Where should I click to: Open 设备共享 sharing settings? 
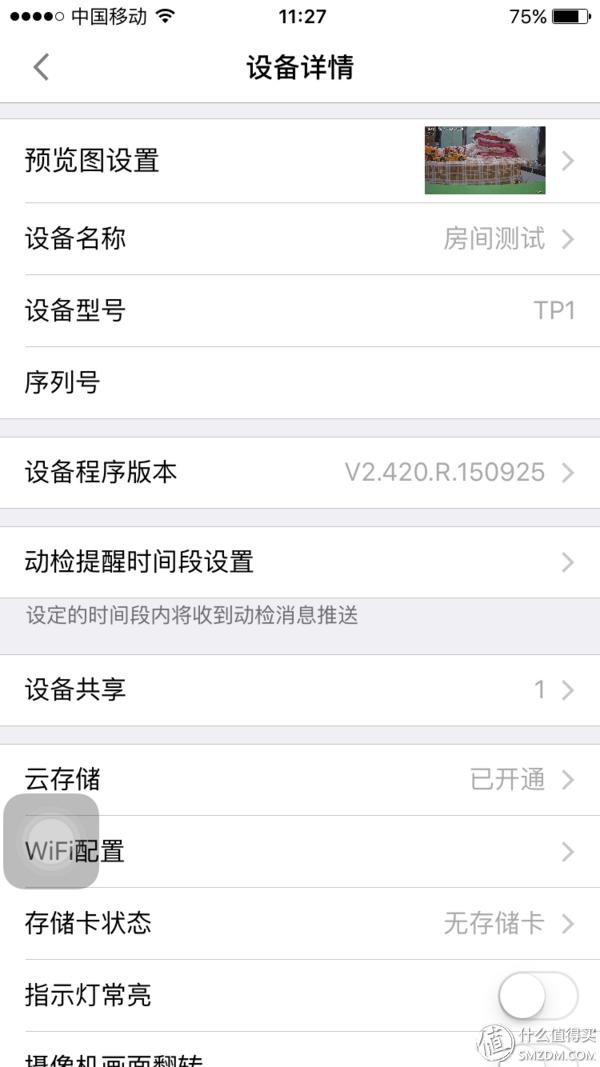pyautogui.click(x=300, y=690)
